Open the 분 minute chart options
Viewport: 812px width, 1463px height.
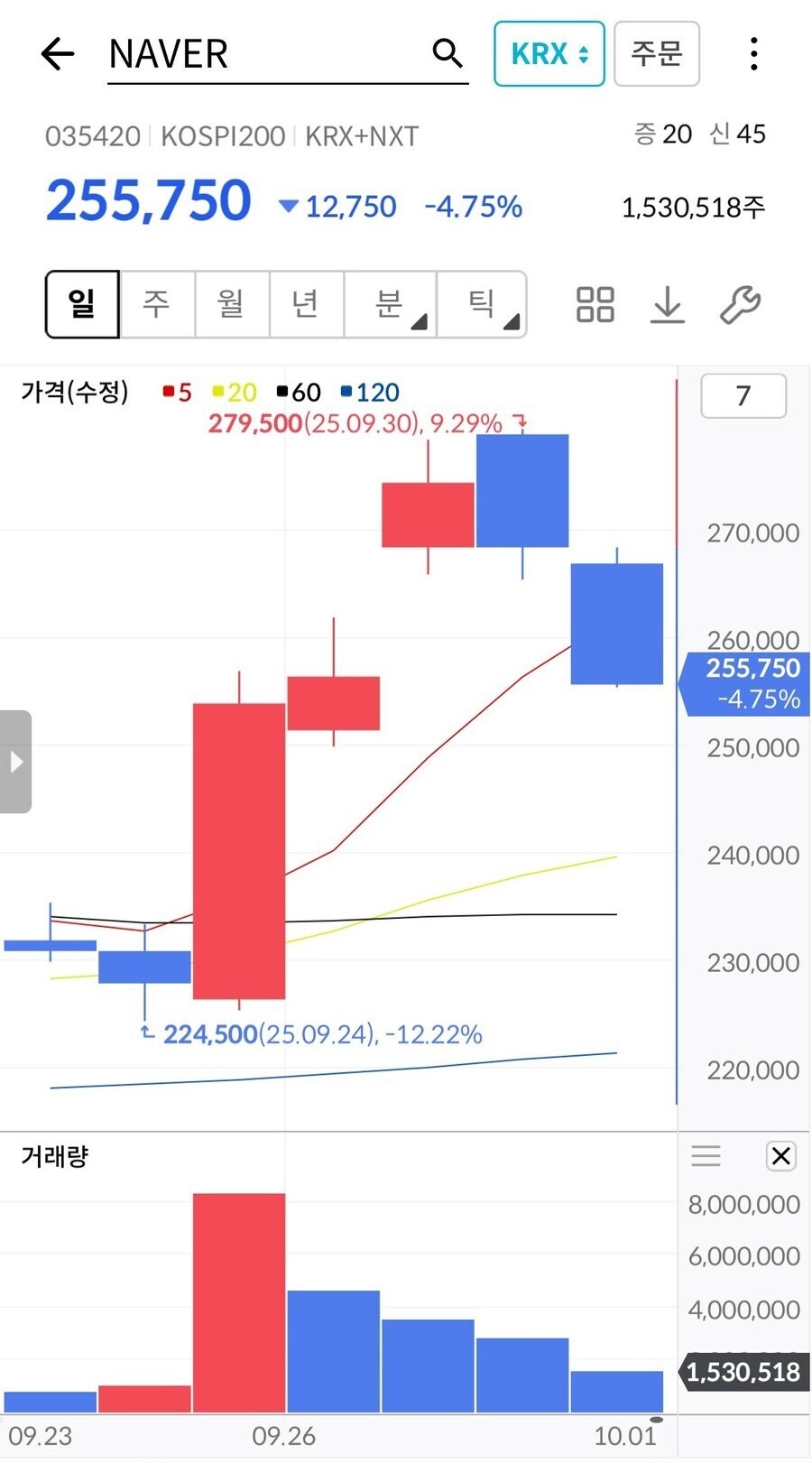pyautogui.click(x=390, y=304)
